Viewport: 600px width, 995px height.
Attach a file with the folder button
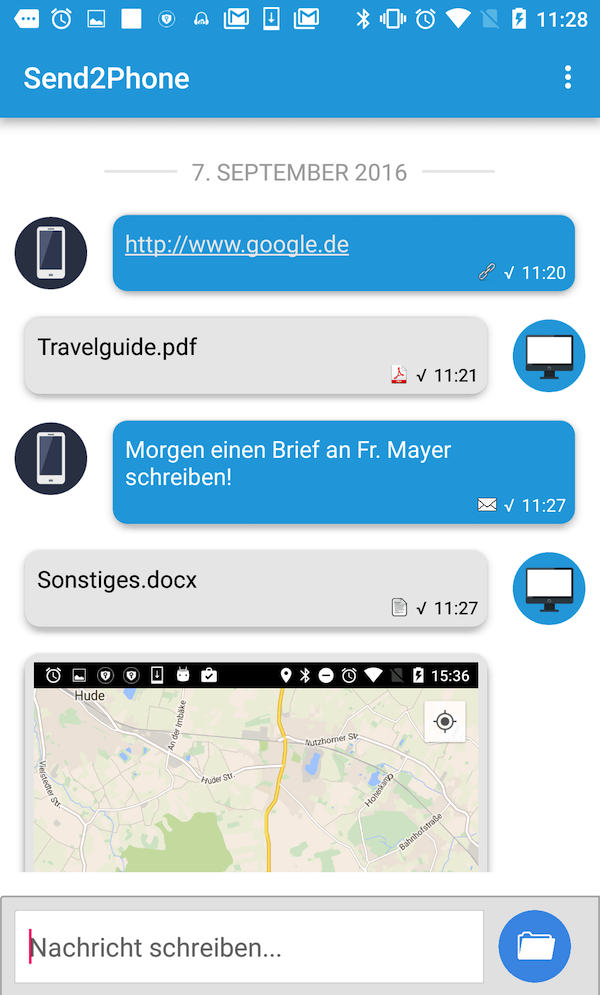click(x=535, y=946)
